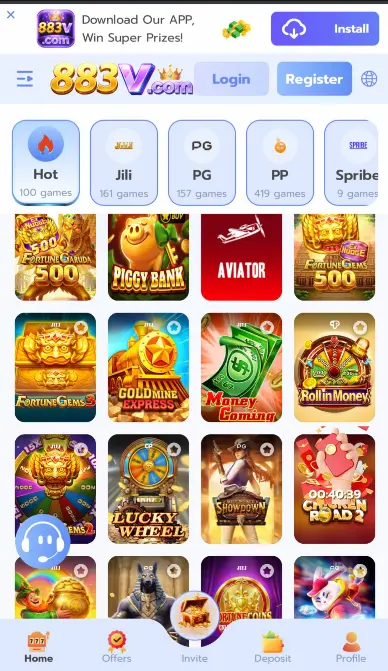
Task: Switch to the PG games category
Action: (x=201, y=163)
